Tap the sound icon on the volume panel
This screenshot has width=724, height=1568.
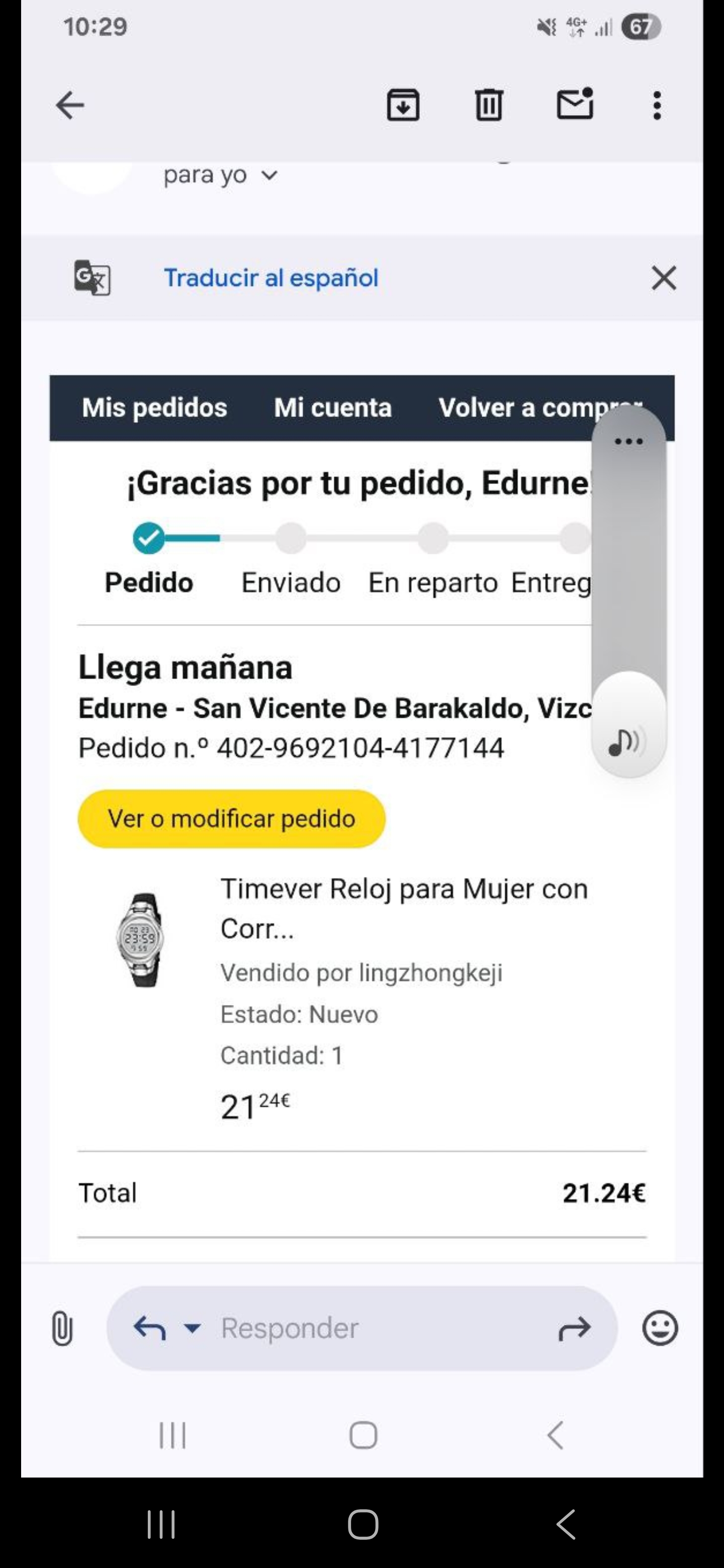[x=628, y=741]
